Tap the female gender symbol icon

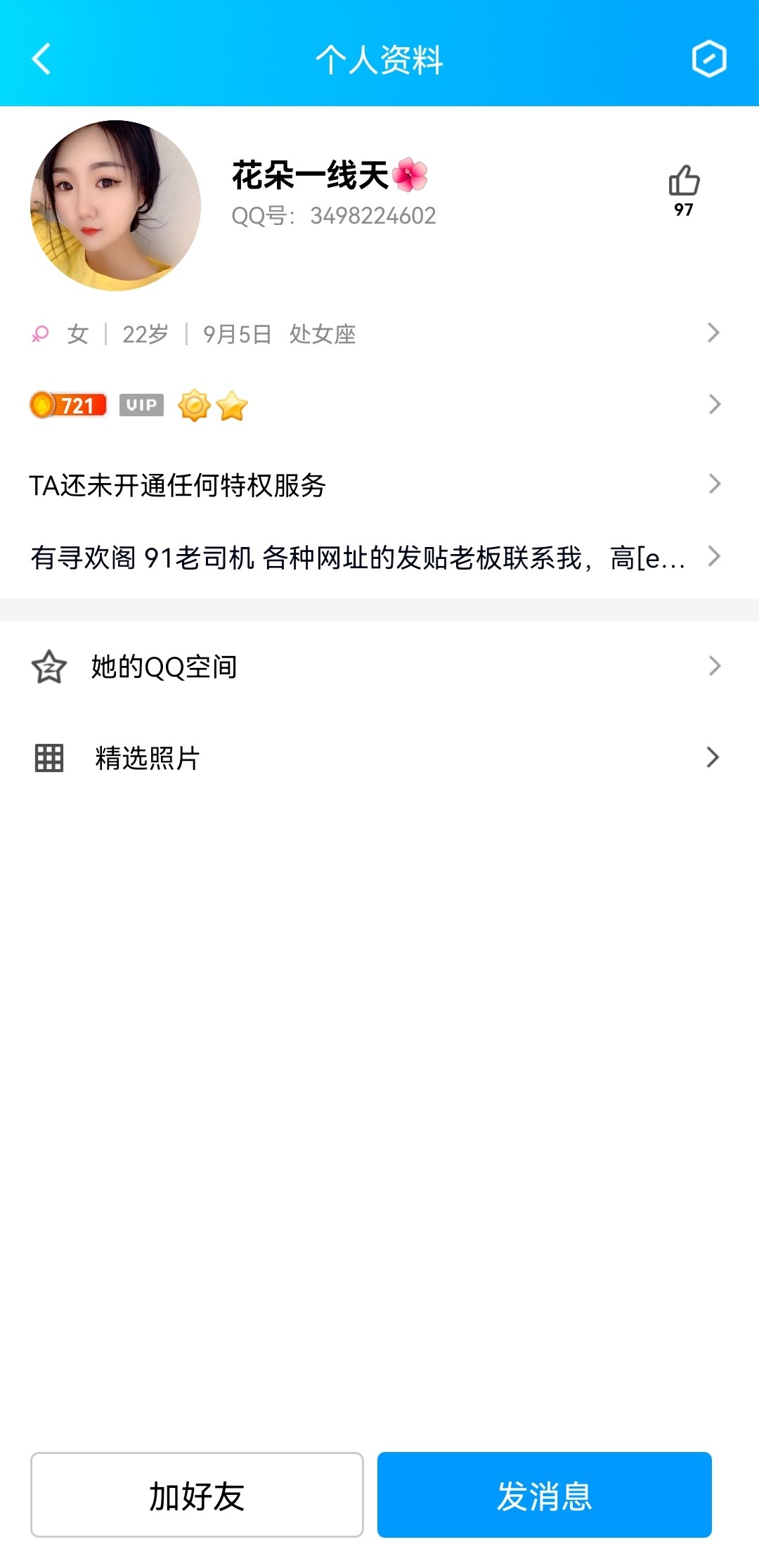[40, 334]
